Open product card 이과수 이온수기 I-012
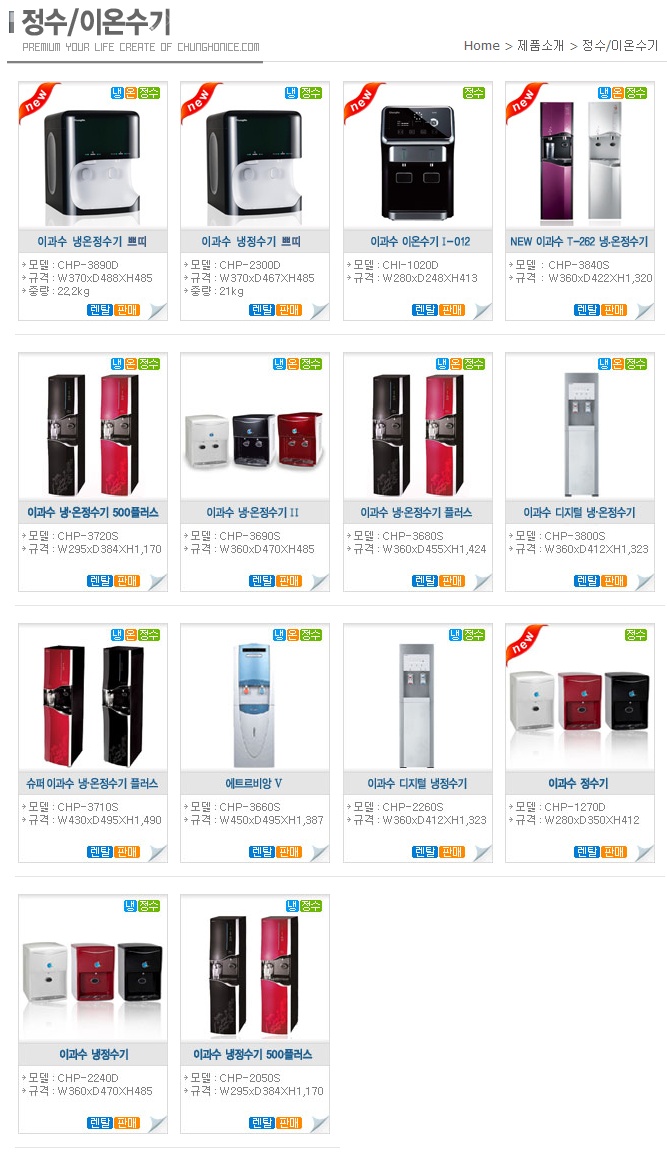The width and height of the screenshot is (667, 1155). tap(418, 242)
